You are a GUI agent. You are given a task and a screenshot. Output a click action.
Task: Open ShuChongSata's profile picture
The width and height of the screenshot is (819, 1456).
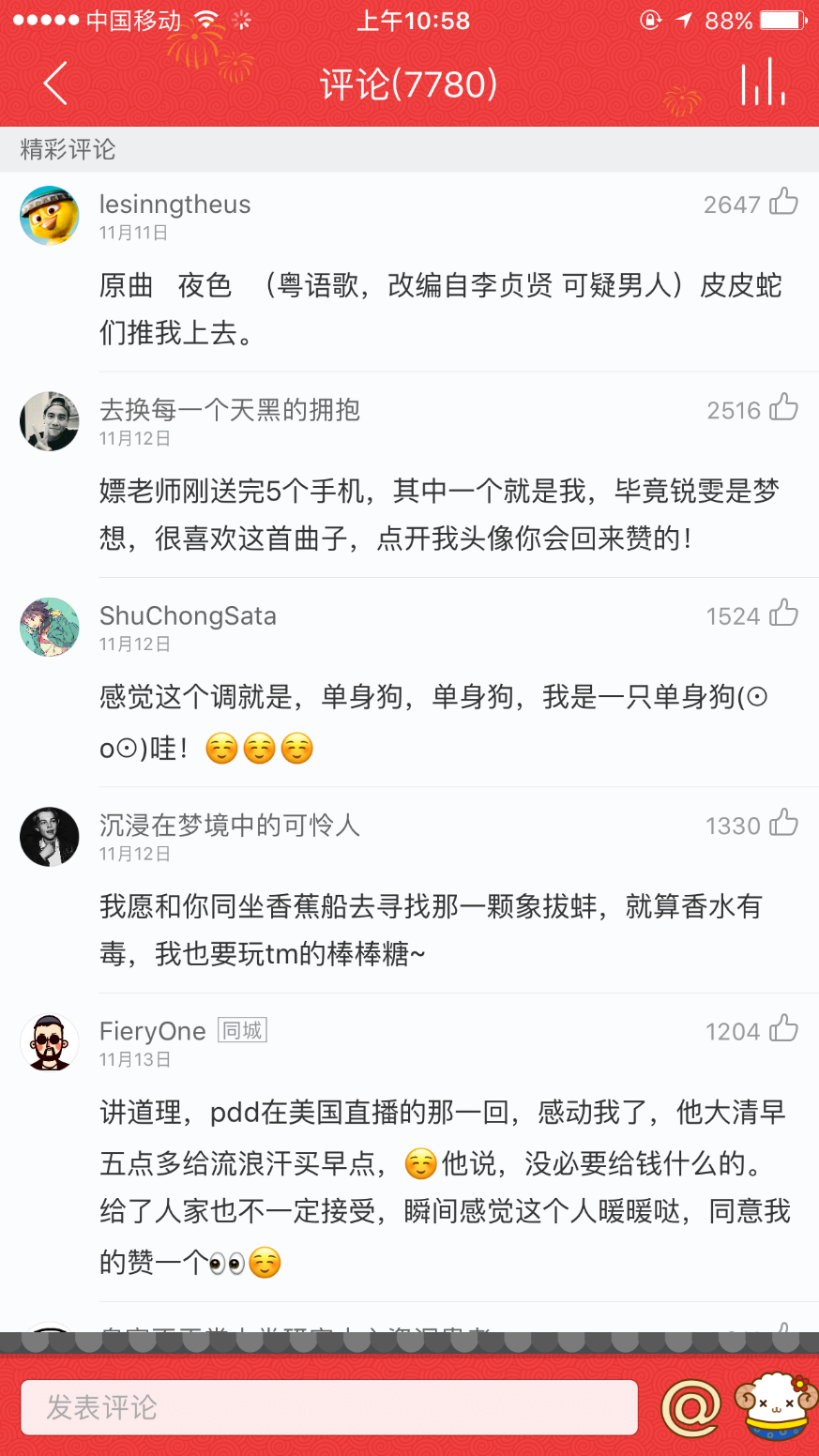coord(50,627)
